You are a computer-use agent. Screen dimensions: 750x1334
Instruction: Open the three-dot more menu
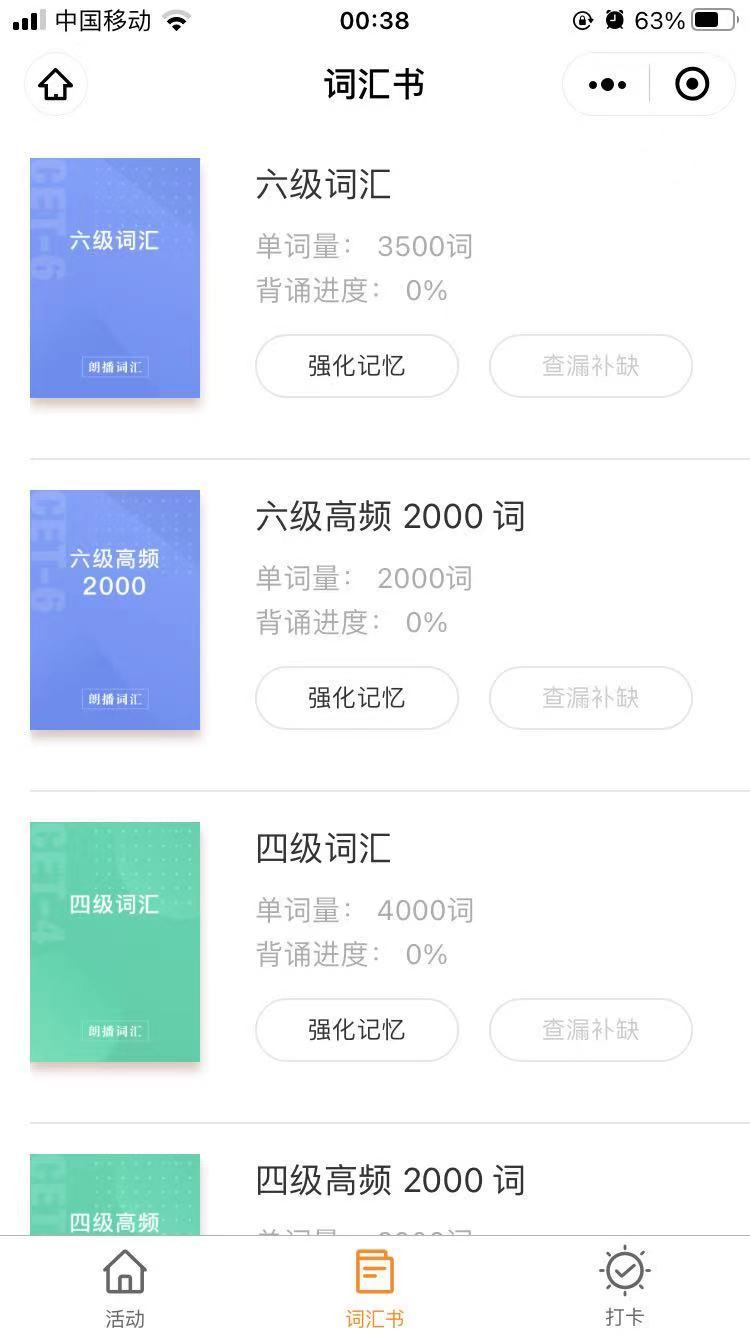[x=607, y=85]
